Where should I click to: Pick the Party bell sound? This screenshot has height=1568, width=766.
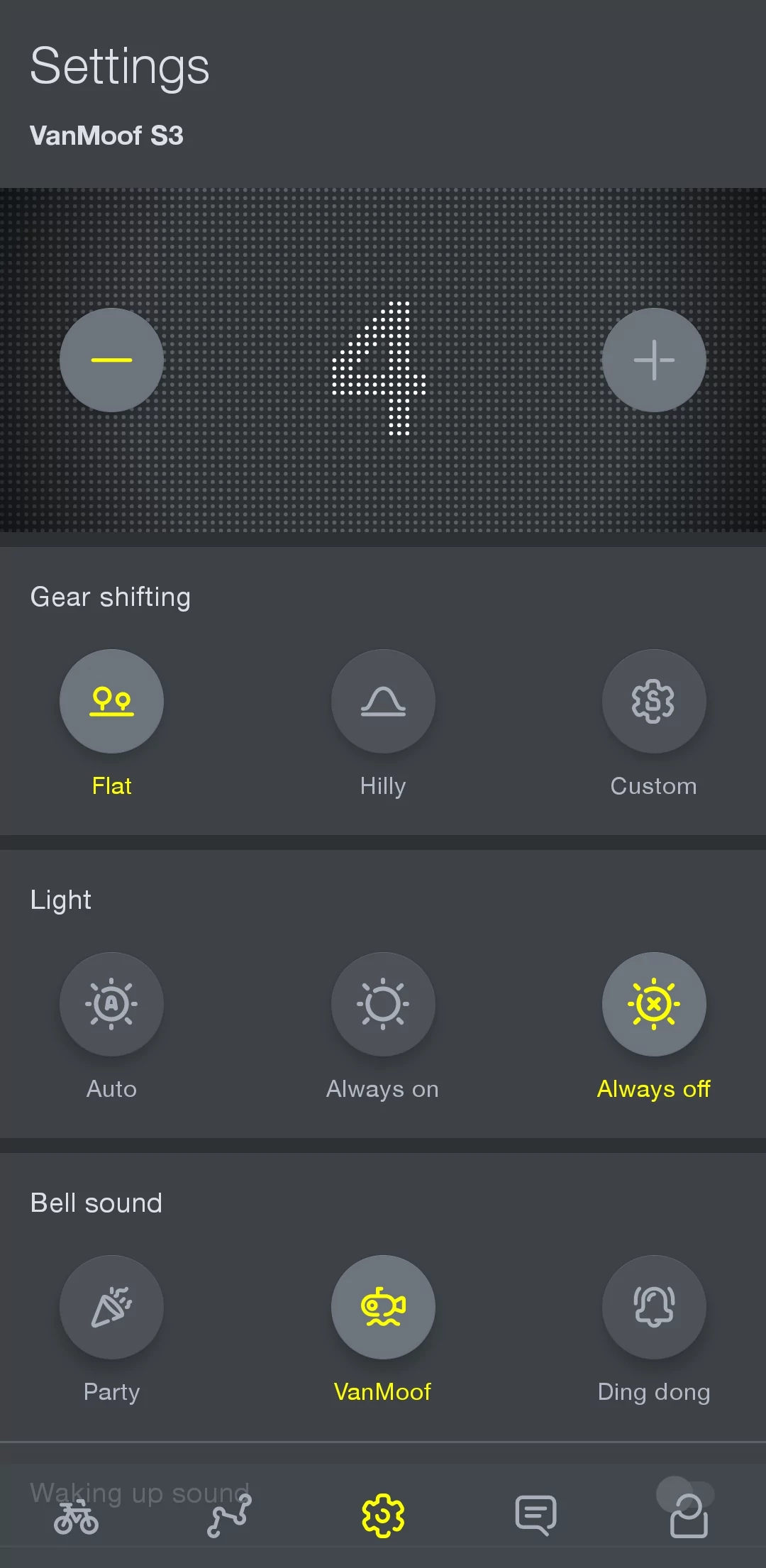(111, 1307)
